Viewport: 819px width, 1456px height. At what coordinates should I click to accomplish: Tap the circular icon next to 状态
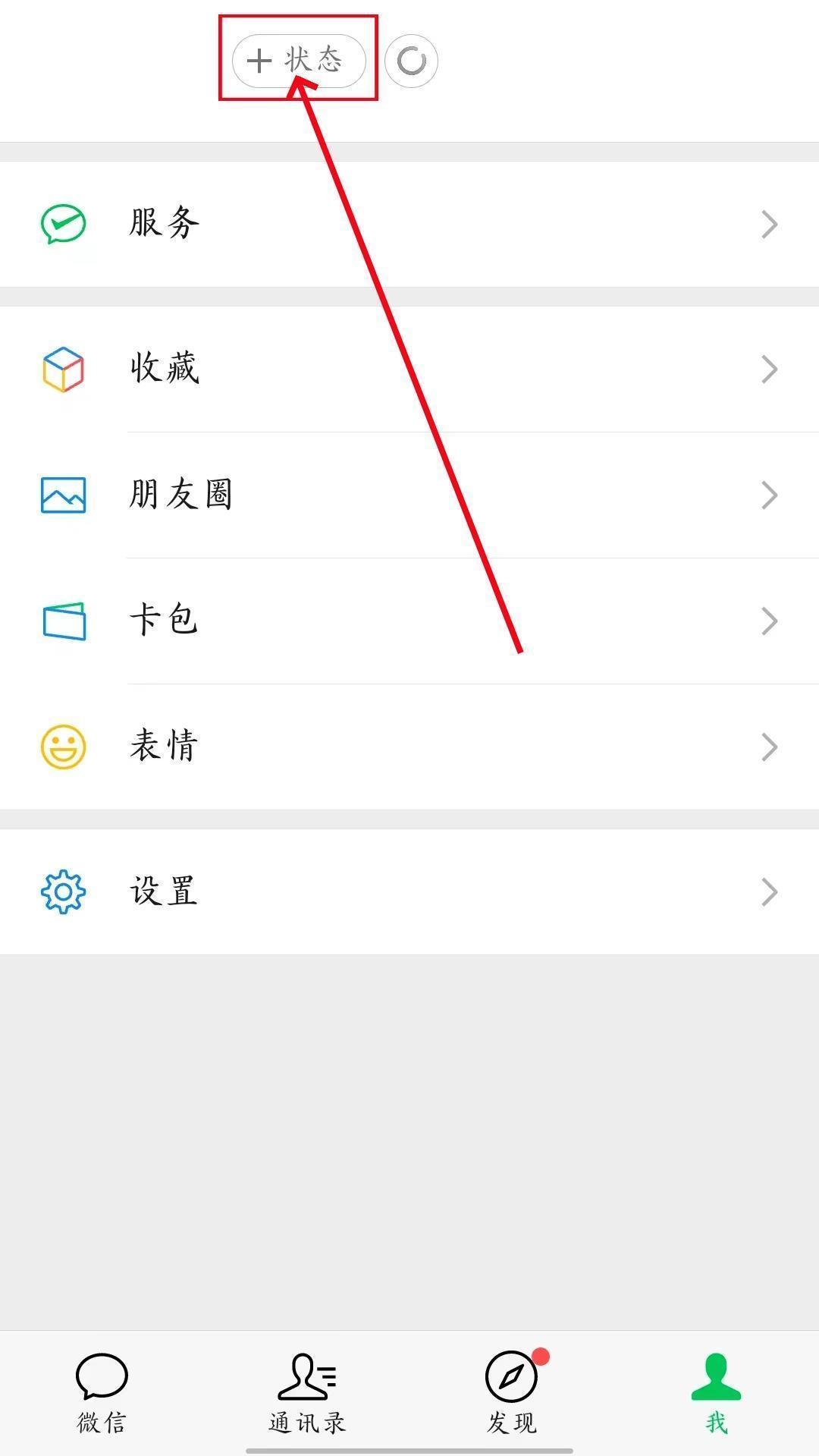411,61
